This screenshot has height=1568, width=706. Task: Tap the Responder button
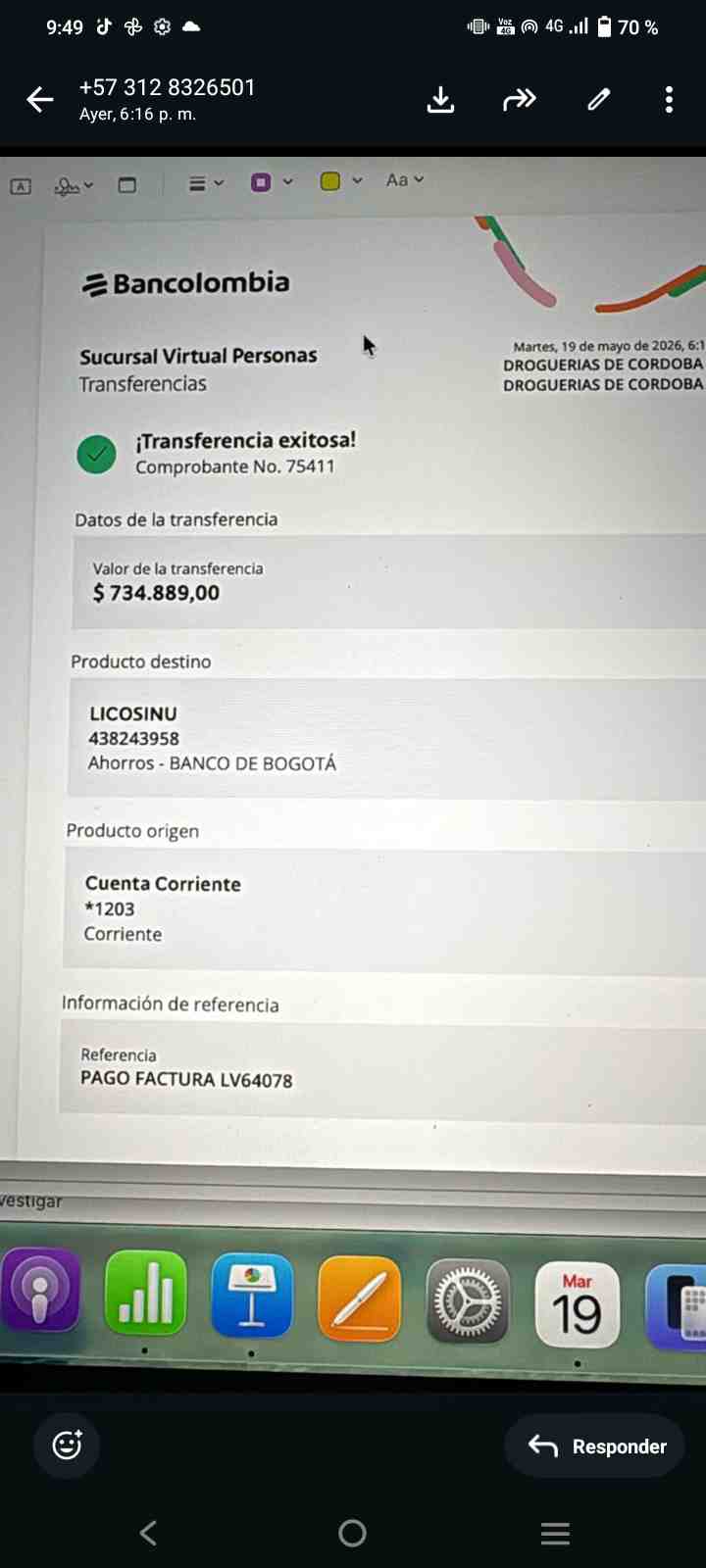tap(595, 1445)
